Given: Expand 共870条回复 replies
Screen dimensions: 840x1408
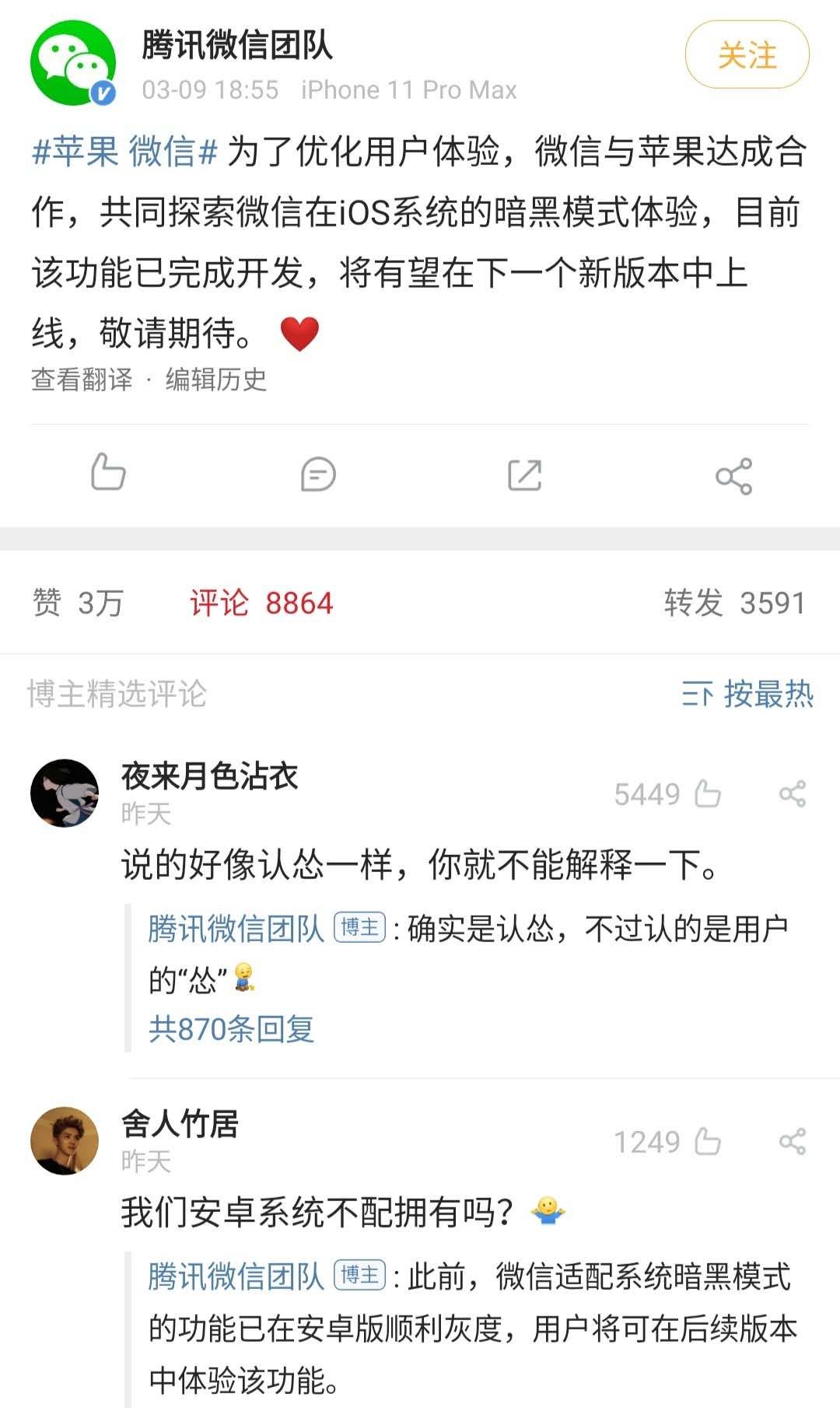Looking at the screenshot, I should (x=231, y=1029).
